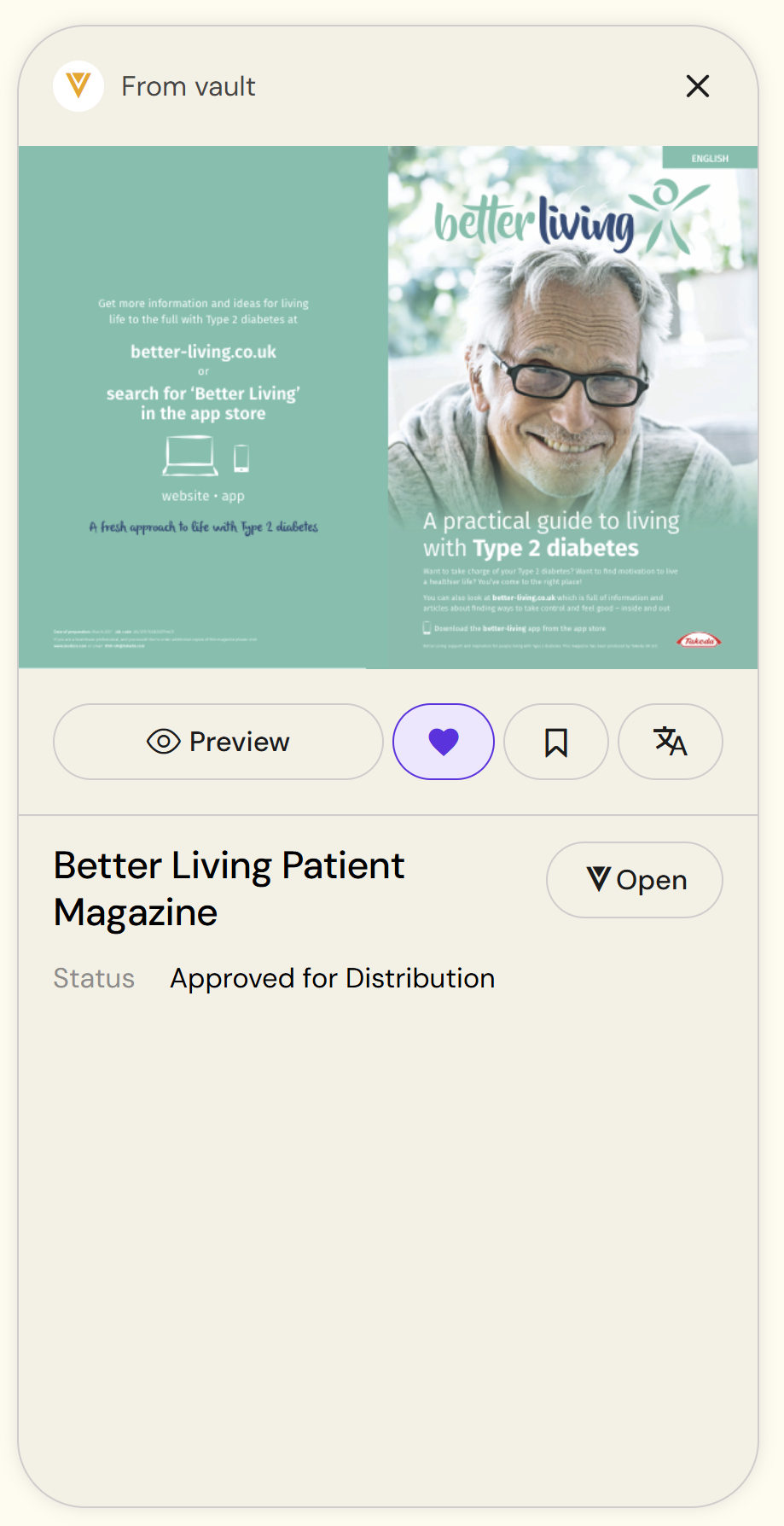Preview the Better Living Patient Magazine
Viewport: 784px width, 1526px height.
click(x=218, y=742)
